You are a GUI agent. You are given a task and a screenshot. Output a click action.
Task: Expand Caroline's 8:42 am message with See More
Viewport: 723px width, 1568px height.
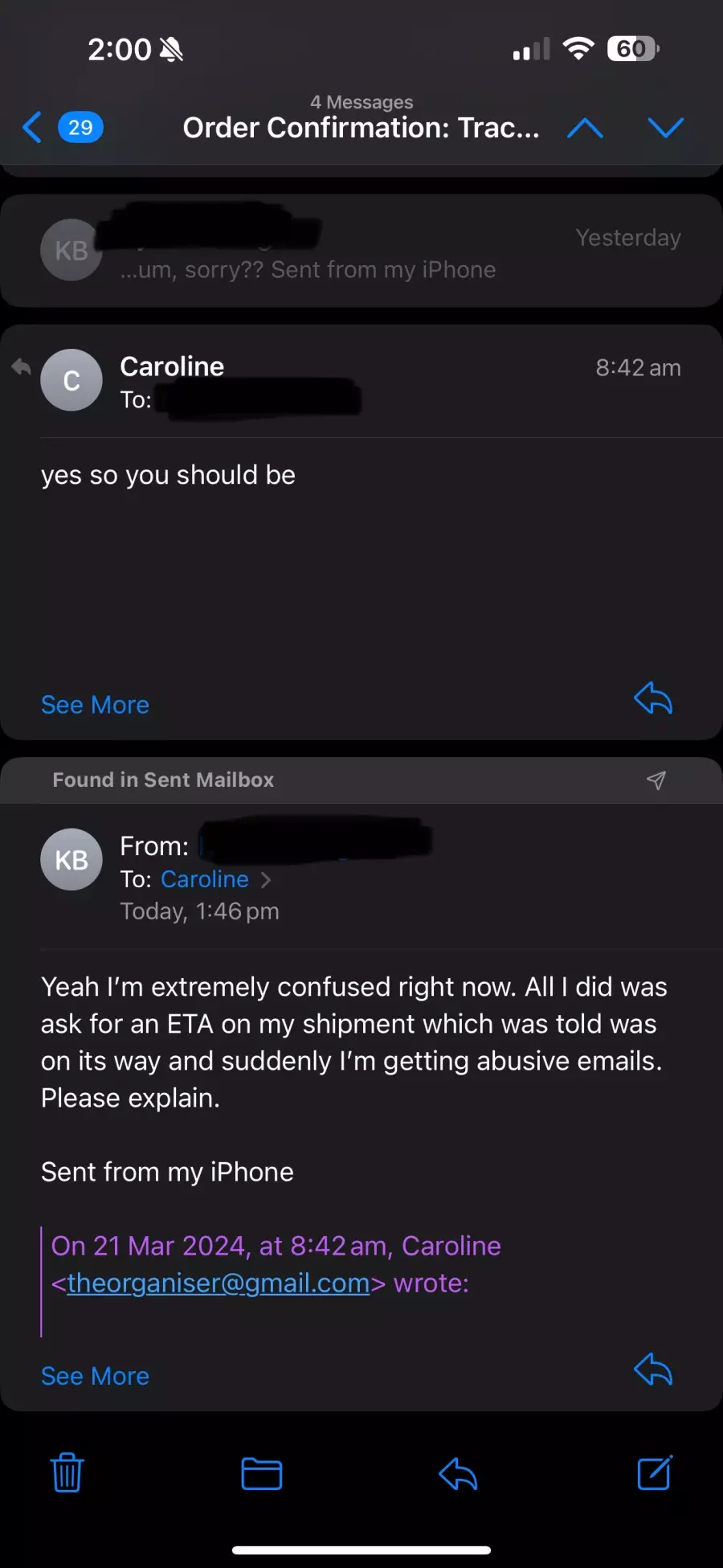95,705
